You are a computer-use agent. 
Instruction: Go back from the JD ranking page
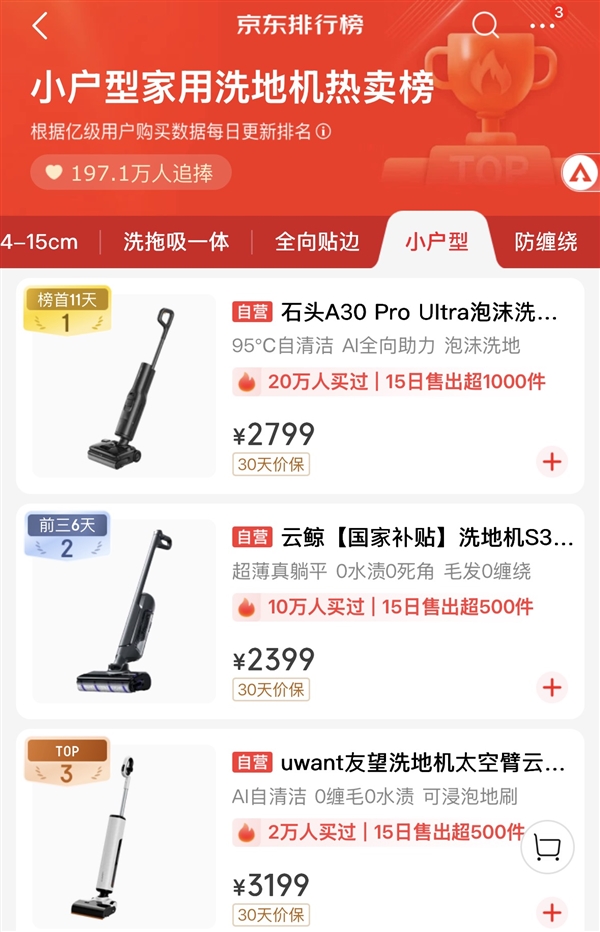[40, 26]
